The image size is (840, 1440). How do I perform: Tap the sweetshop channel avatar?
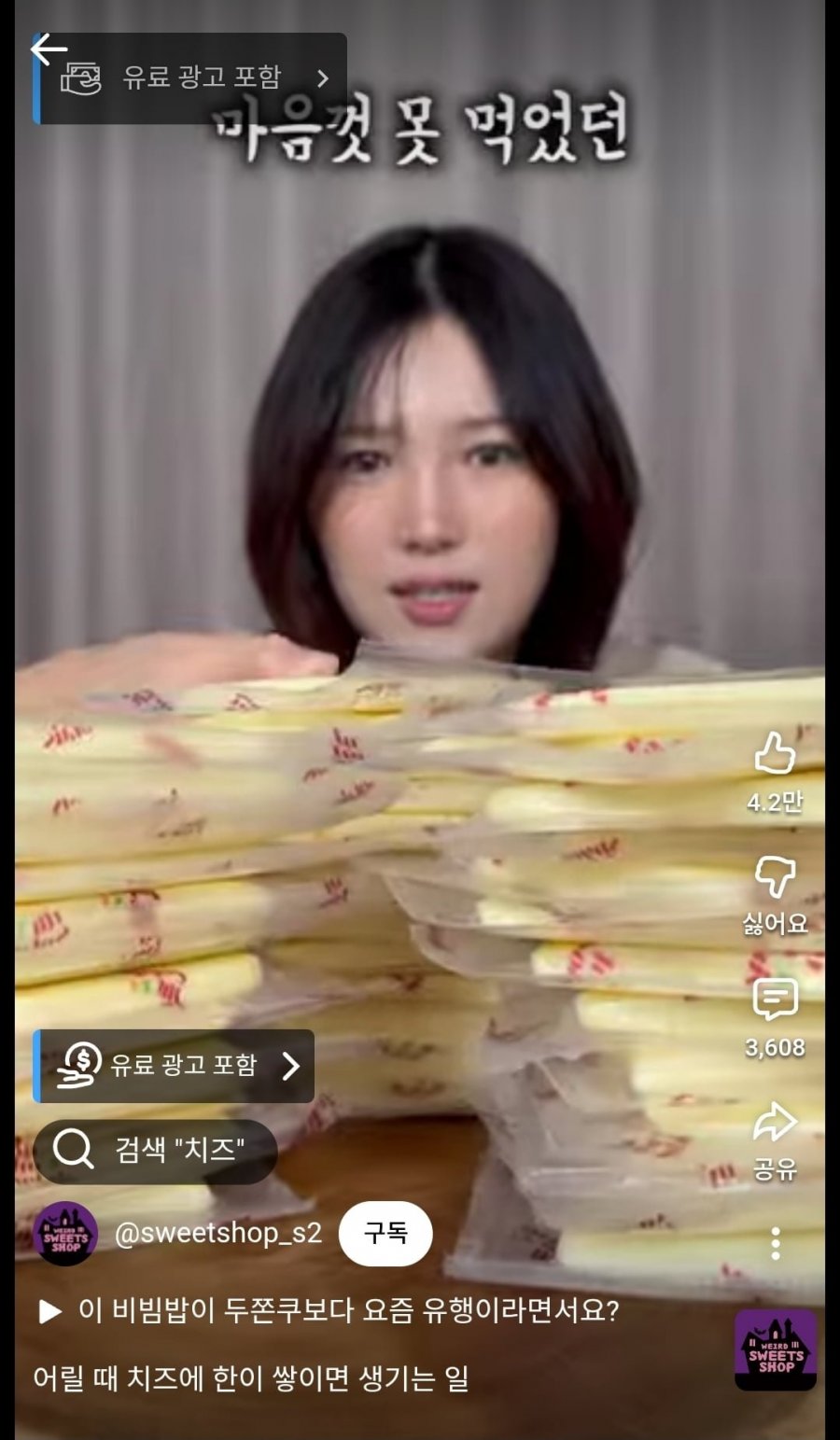65,1233
